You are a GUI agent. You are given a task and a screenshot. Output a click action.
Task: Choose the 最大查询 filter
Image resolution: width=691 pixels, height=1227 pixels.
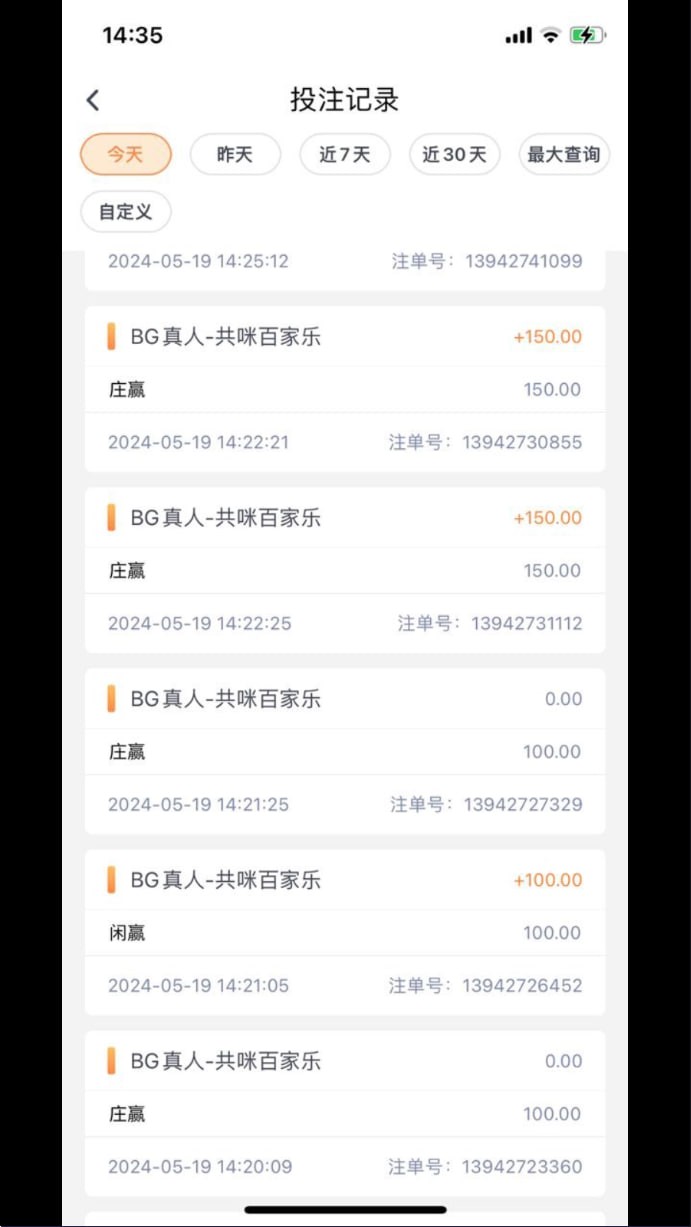click(x=563, y=155)
